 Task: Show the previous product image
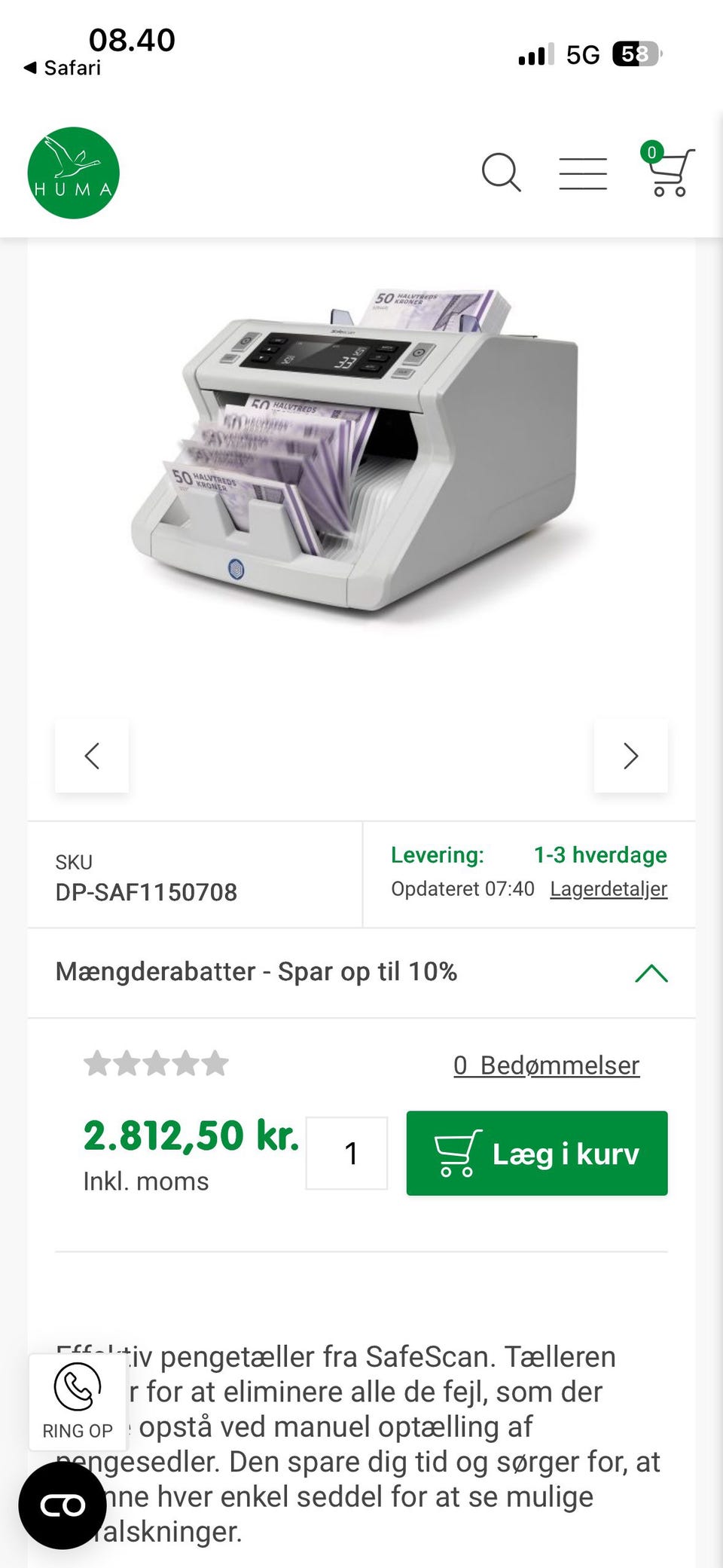click(x=92, y=756)
